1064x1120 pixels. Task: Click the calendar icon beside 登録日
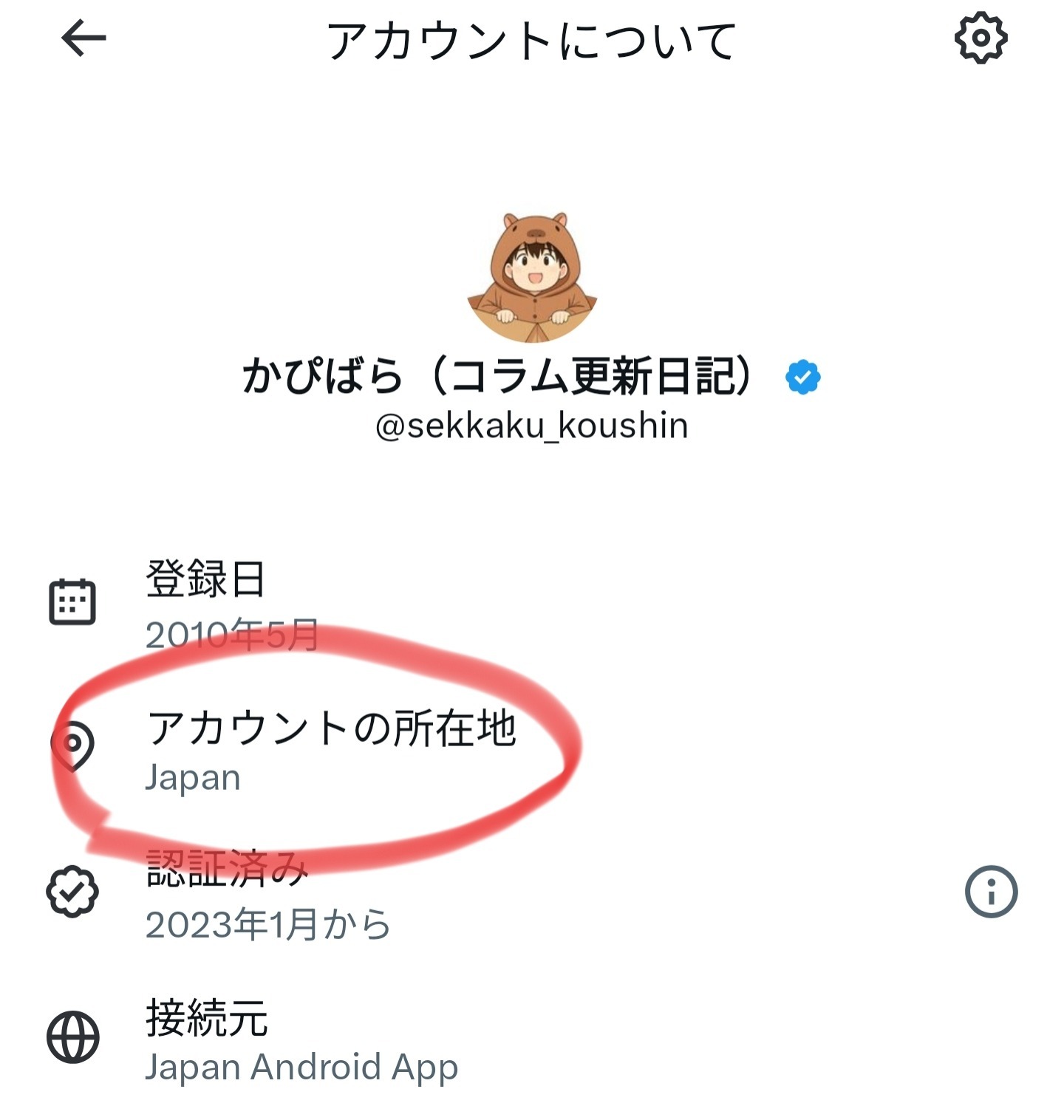coord(71,598)
